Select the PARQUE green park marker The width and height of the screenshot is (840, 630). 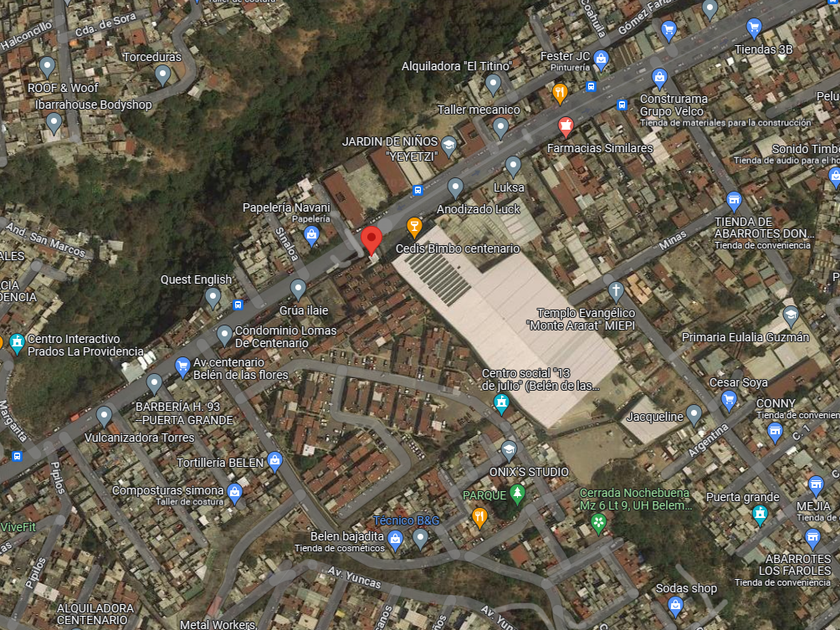pyautogui.click(x=517, y=494)
